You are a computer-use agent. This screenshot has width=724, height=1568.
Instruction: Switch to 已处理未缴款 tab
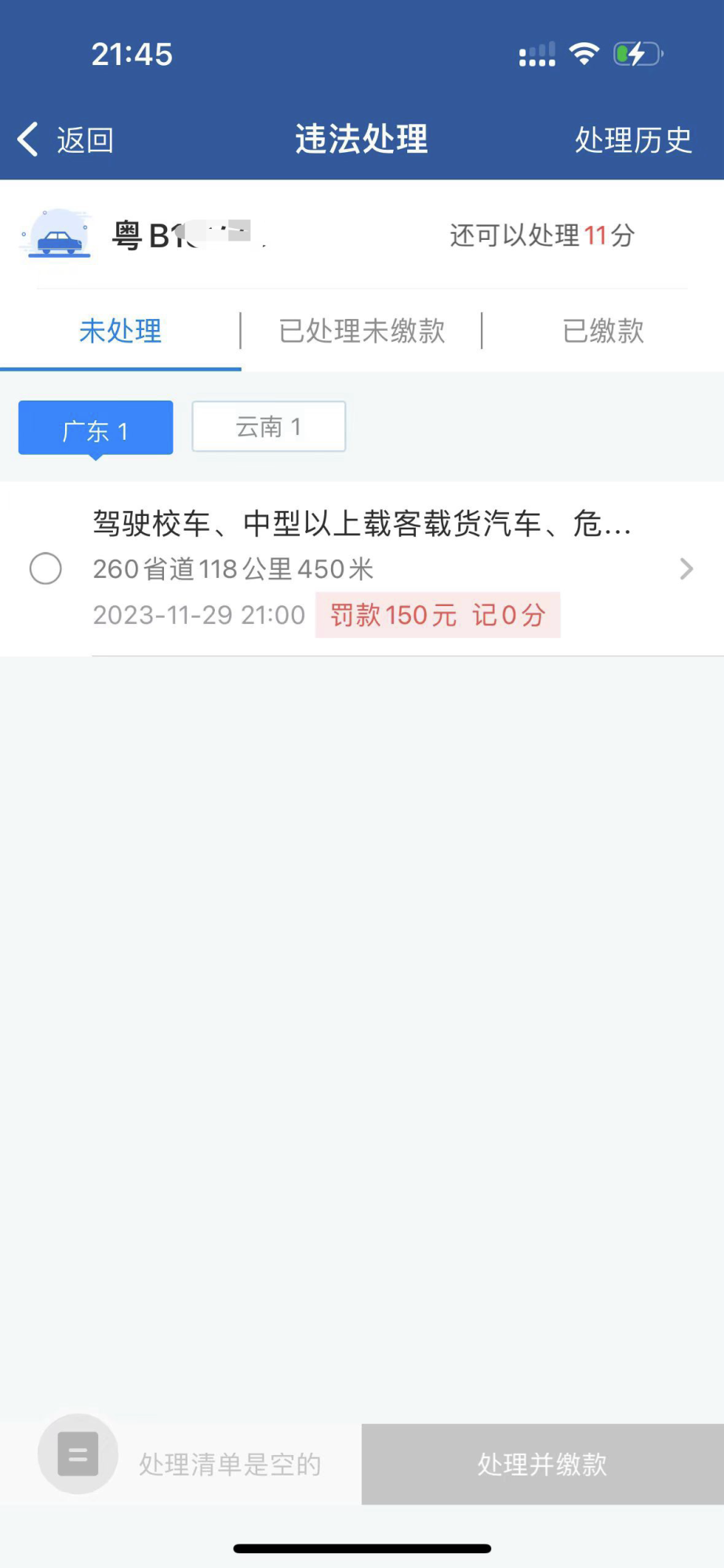(362, 331)
